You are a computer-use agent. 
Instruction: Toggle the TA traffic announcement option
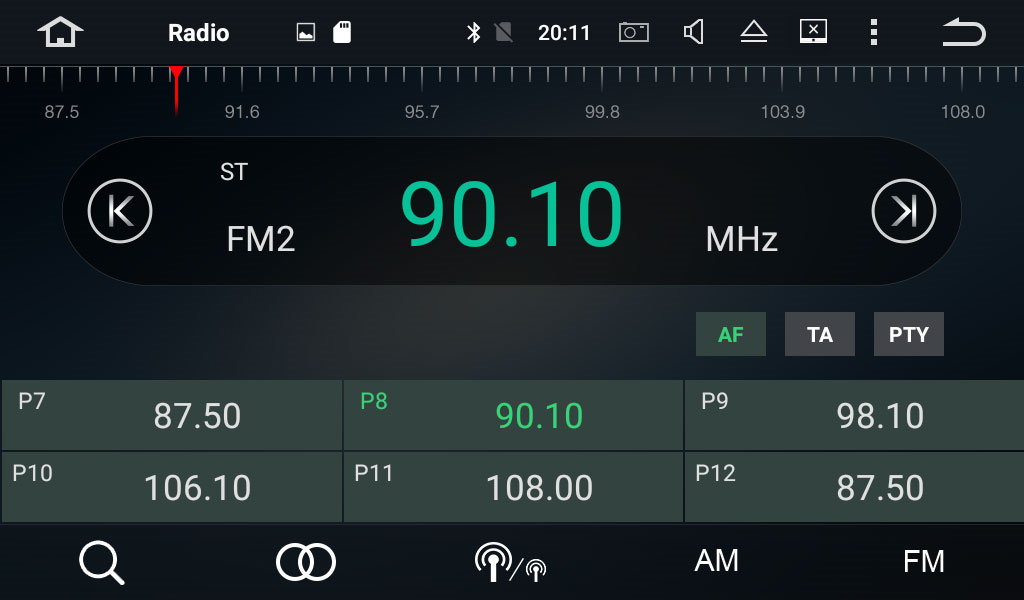pyautogui.click(x=820, y=334)
